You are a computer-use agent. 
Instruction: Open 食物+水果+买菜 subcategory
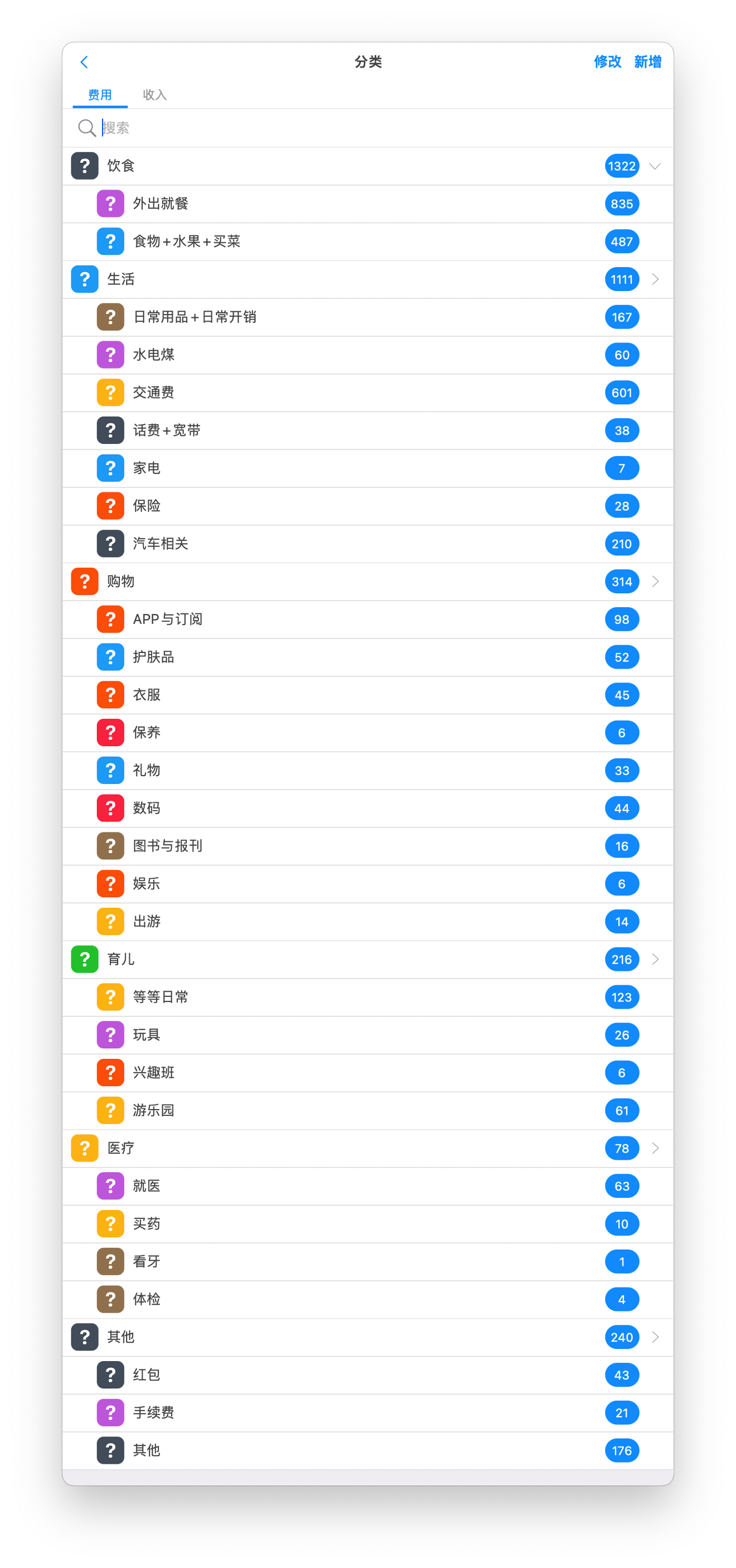coord(367,241)
